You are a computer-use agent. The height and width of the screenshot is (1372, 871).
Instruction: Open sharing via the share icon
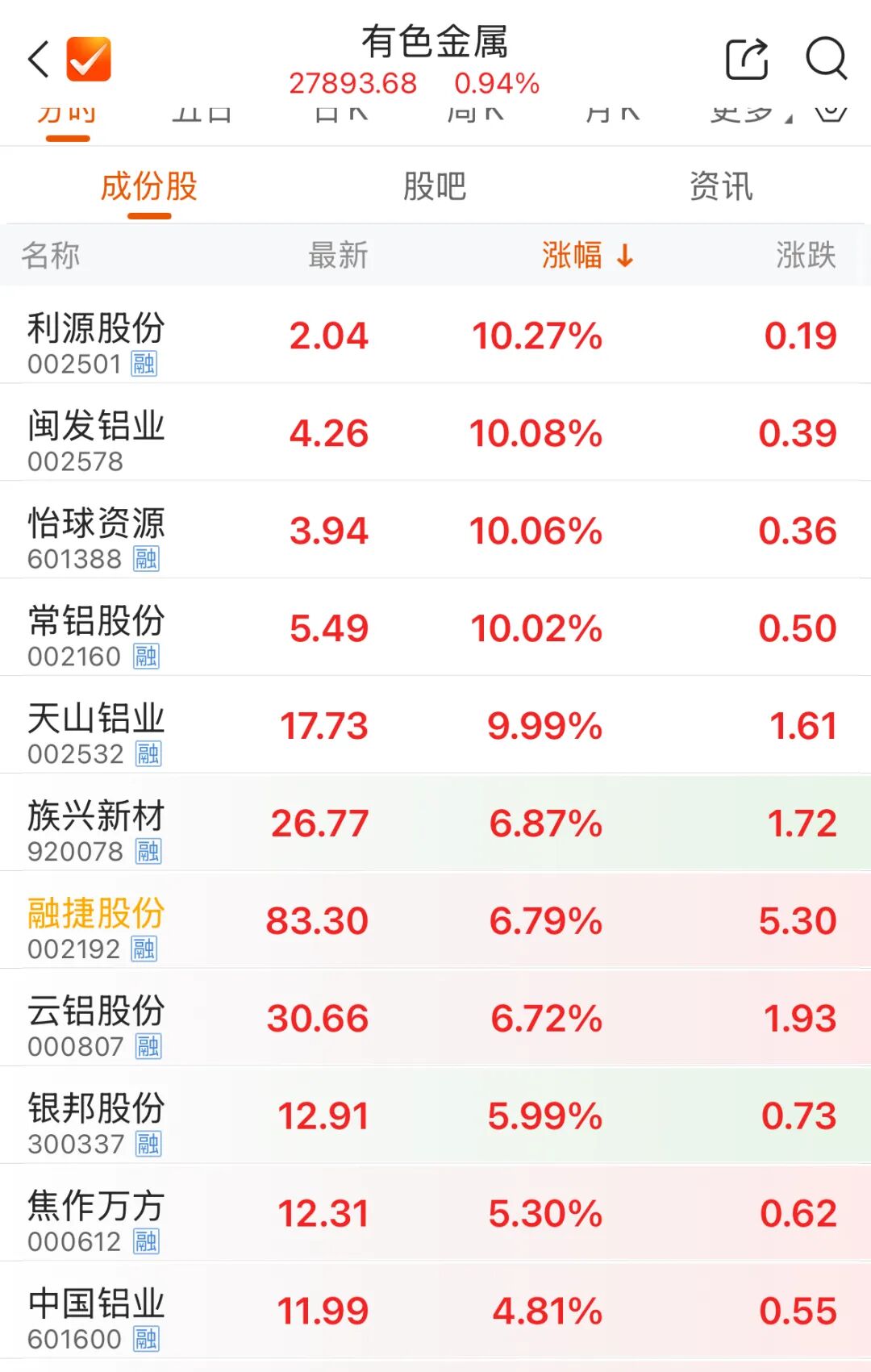746,59
